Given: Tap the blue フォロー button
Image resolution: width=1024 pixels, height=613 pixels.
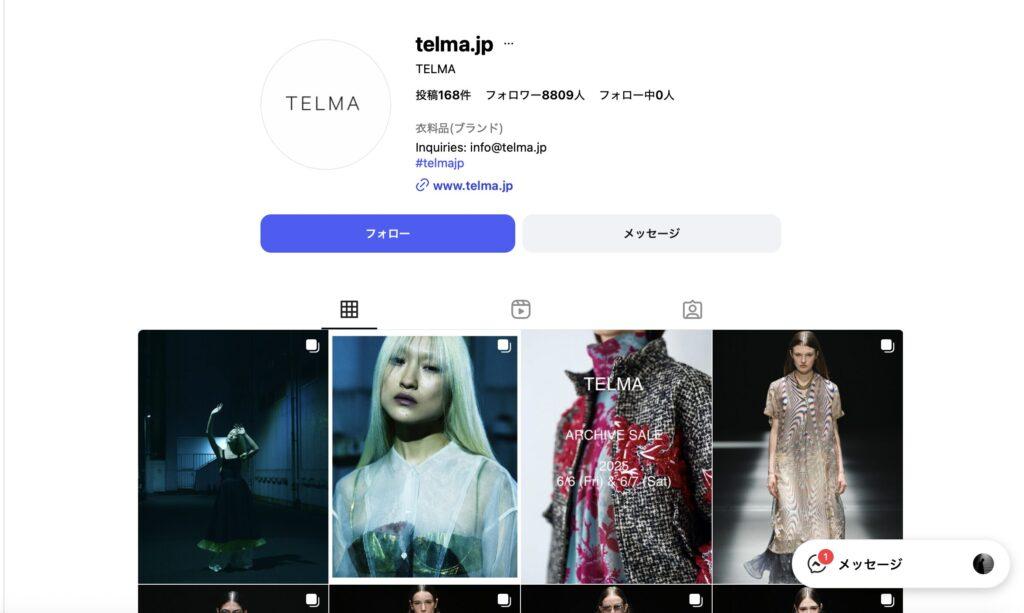Looking at the screenshot, I should click(x=387, y=233).
